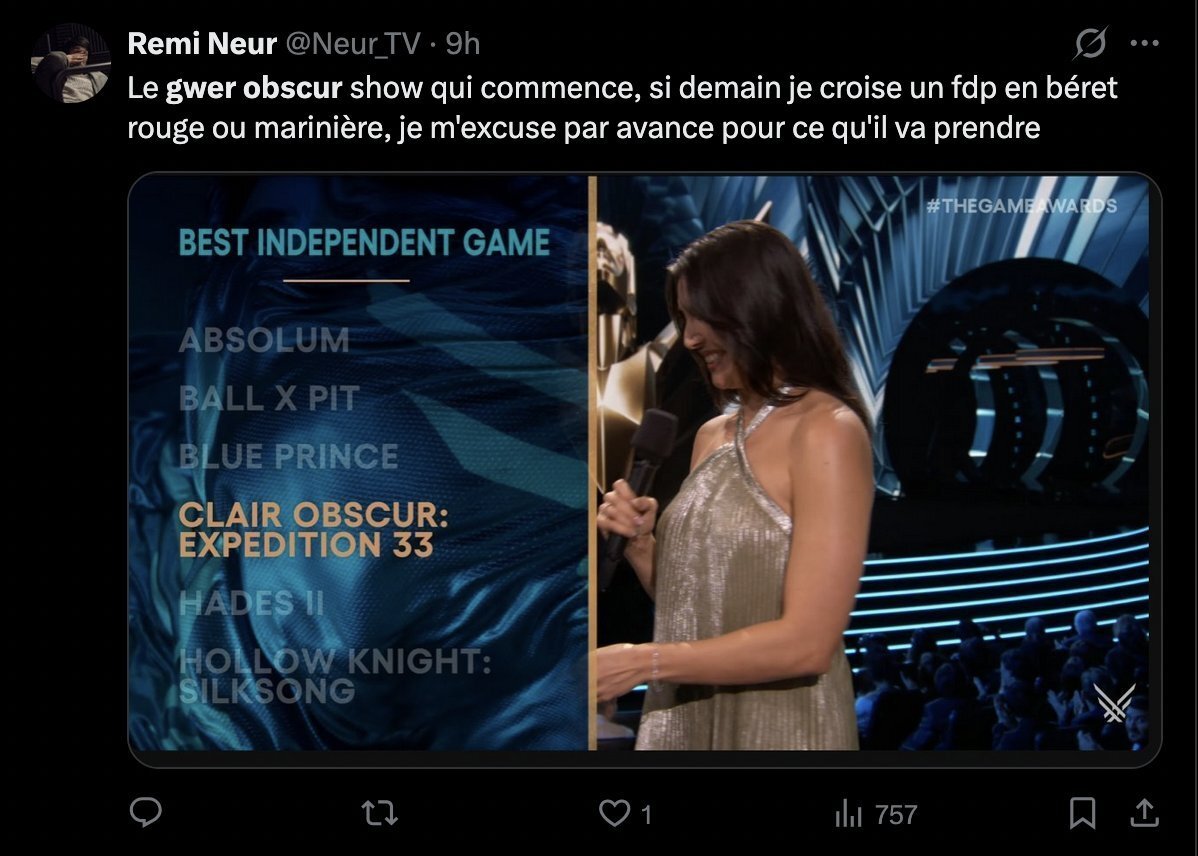Screen dimensions: 1198x856
Task: Reply to Remi Neur's post
Action: click(x=146, y=813)
